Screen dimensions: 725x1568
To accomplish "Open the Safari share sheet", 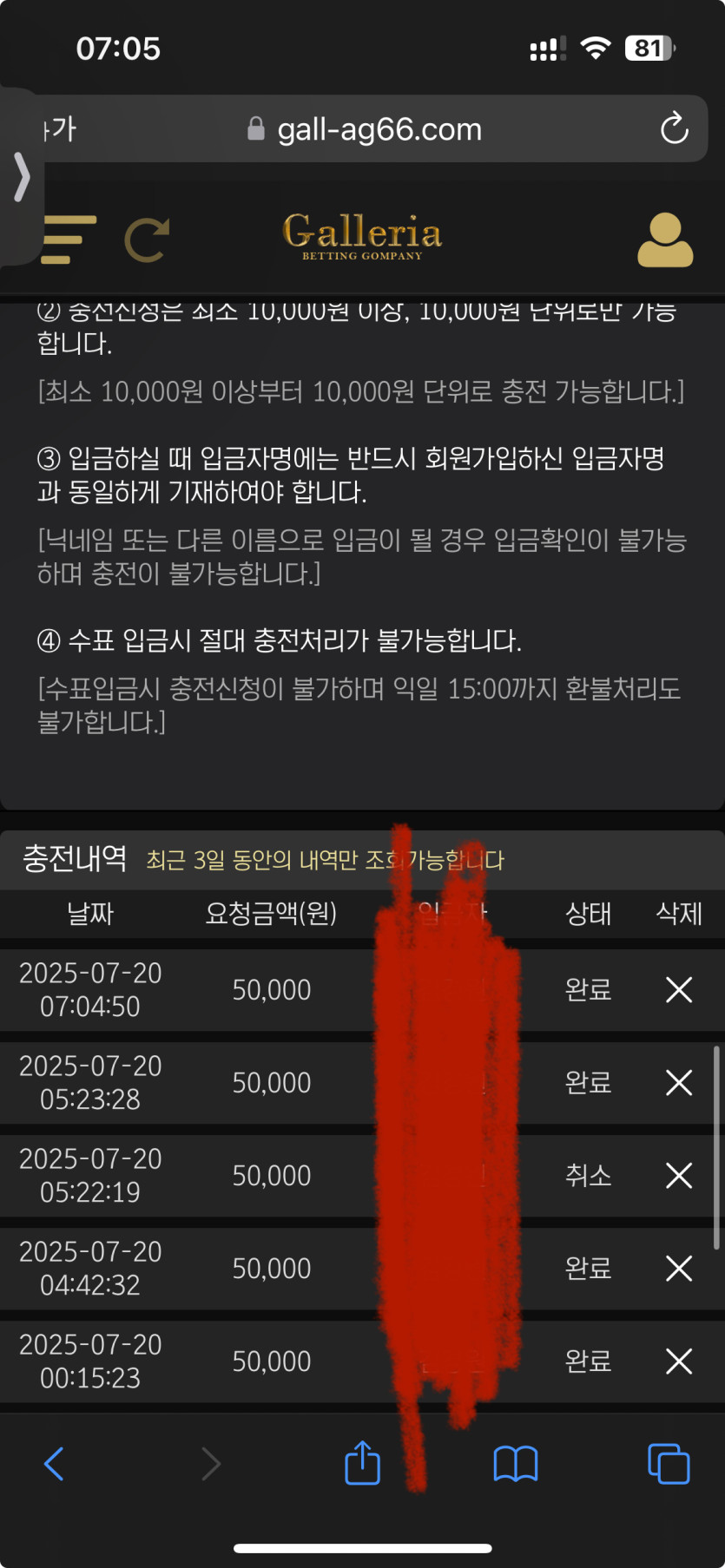I will (x=362, y=1463).
